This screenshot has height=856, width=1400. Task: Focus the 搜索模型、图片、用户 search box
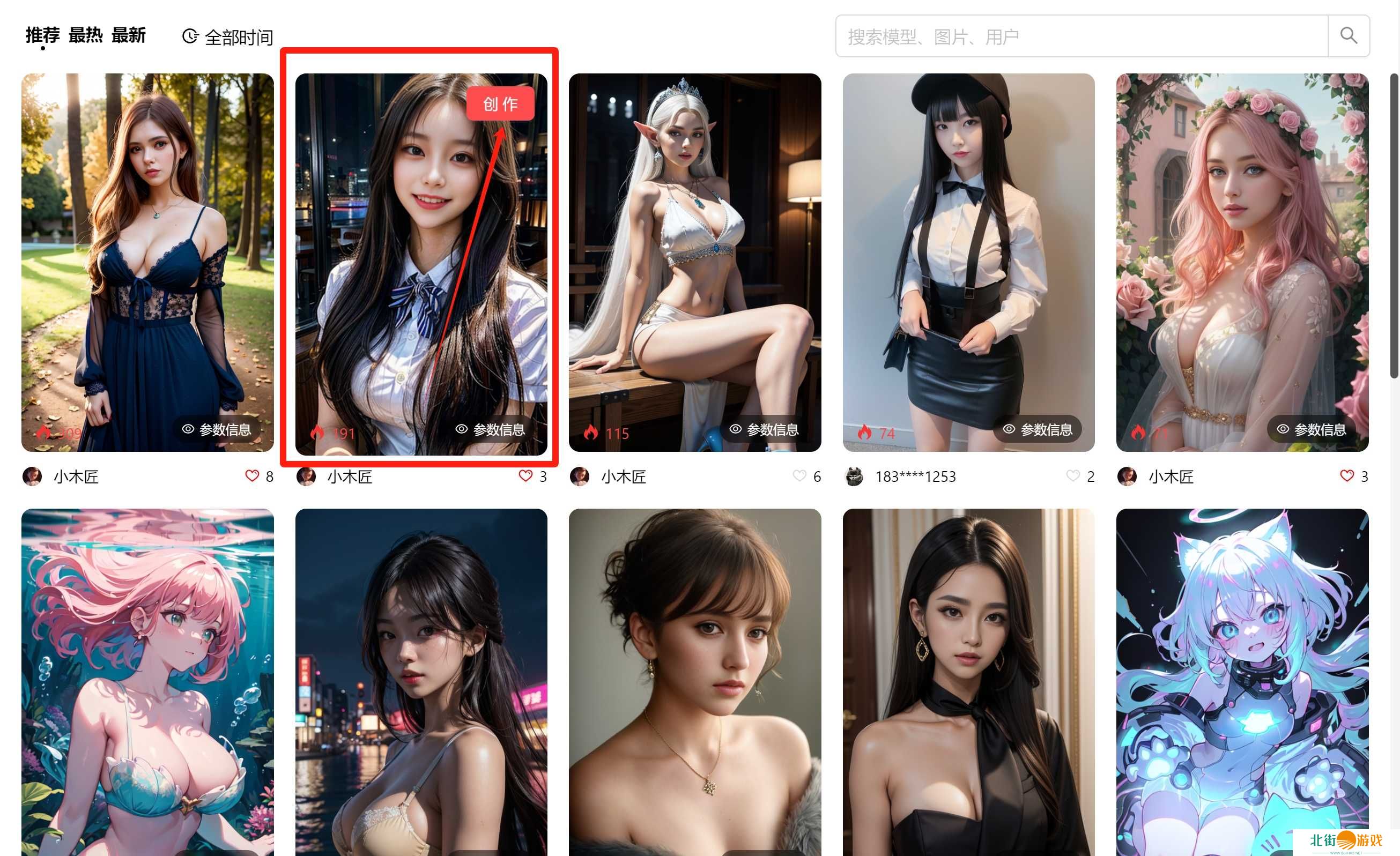[1080, 36]
